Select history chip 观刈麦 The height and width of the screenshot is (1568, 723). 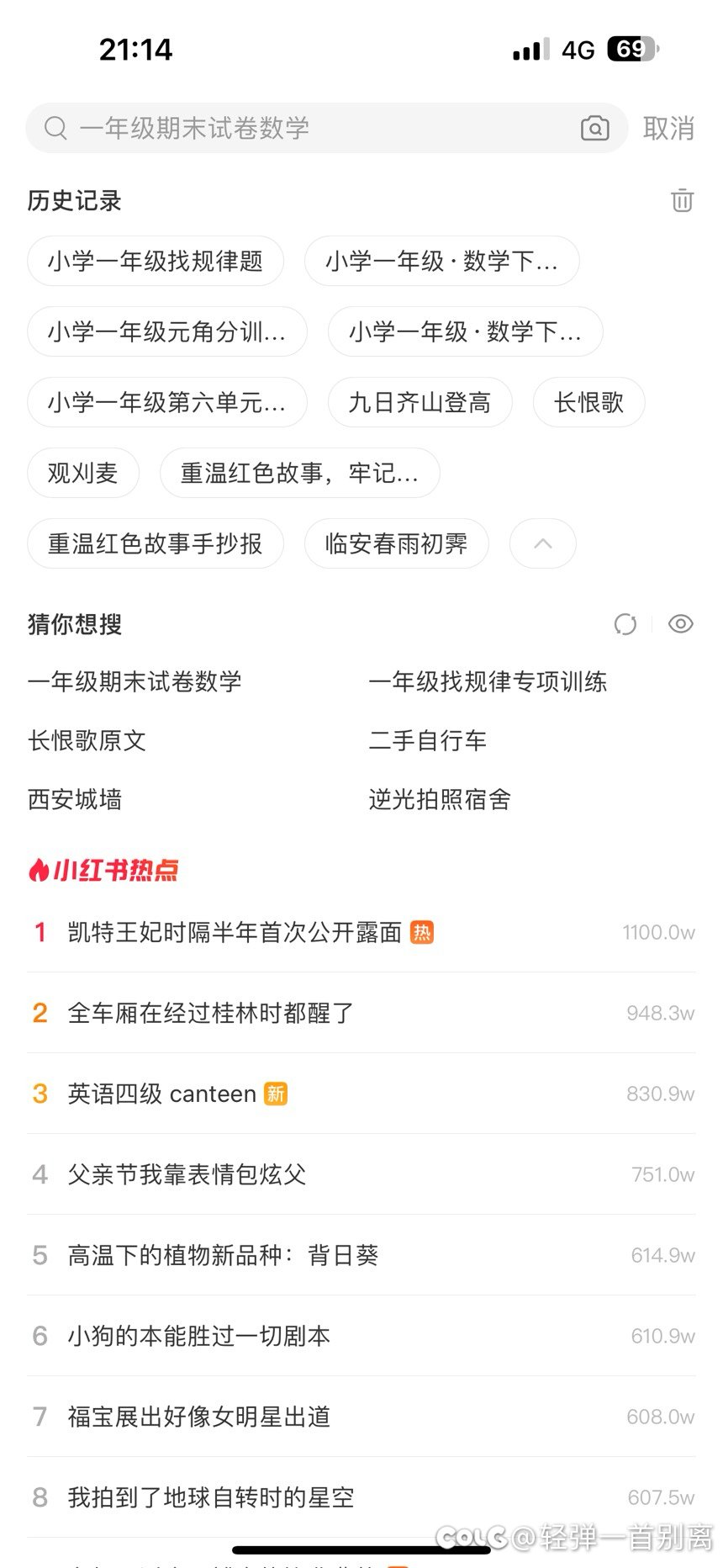pos(82,473)
